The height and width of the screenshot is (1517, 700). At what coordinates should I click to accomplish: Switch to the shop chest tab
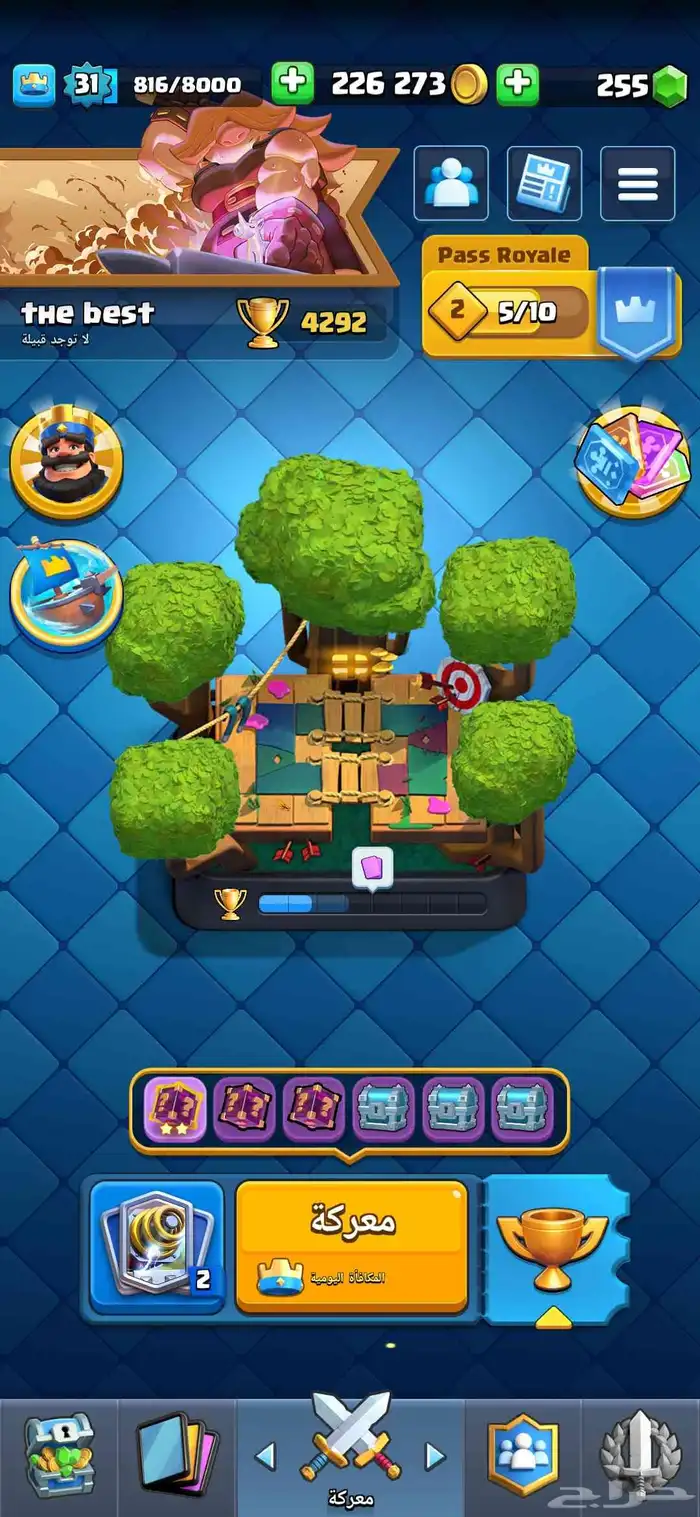point(58,1455)
